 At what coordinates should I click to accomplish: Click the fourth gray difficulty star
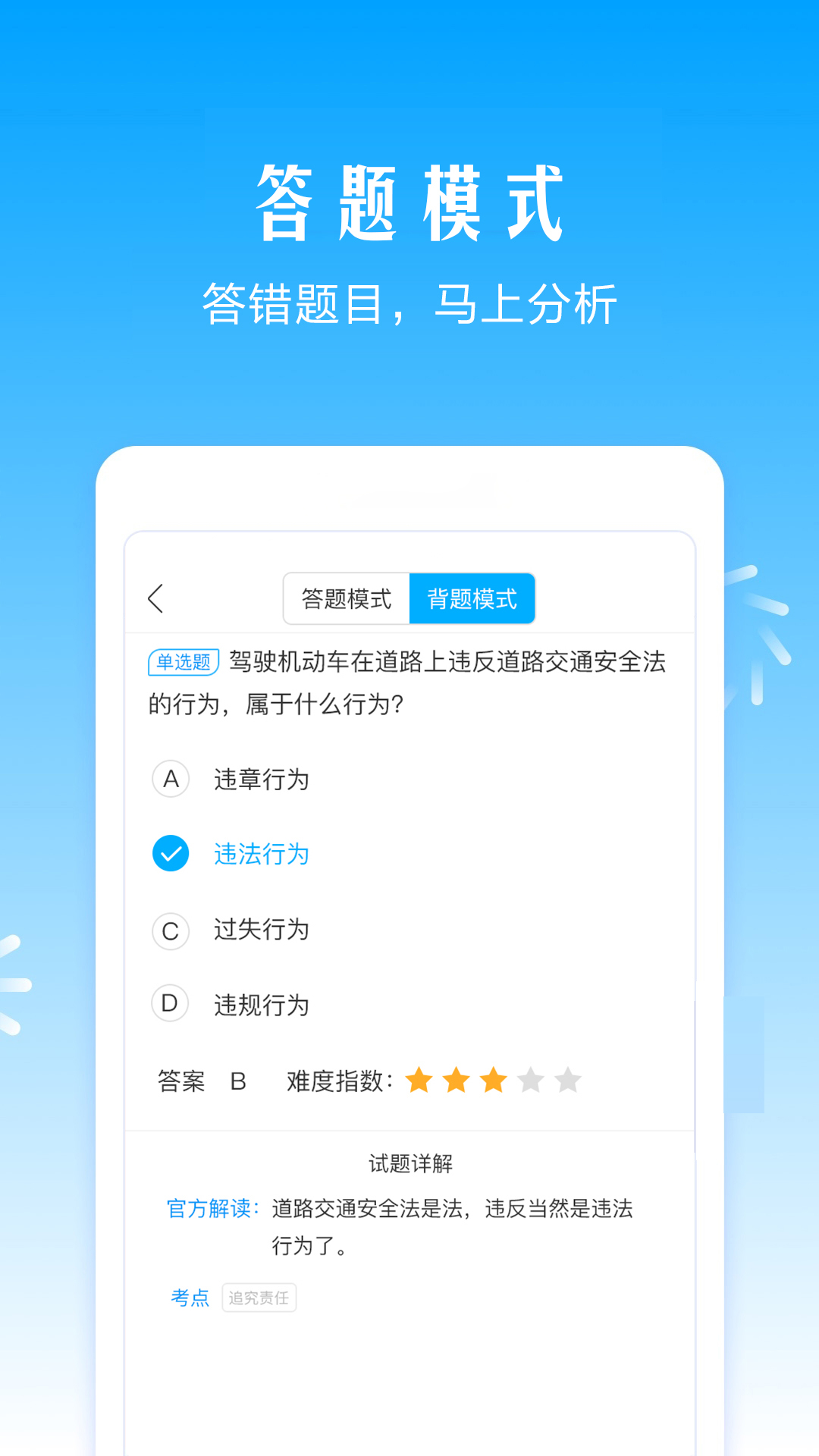(531, 1078)
